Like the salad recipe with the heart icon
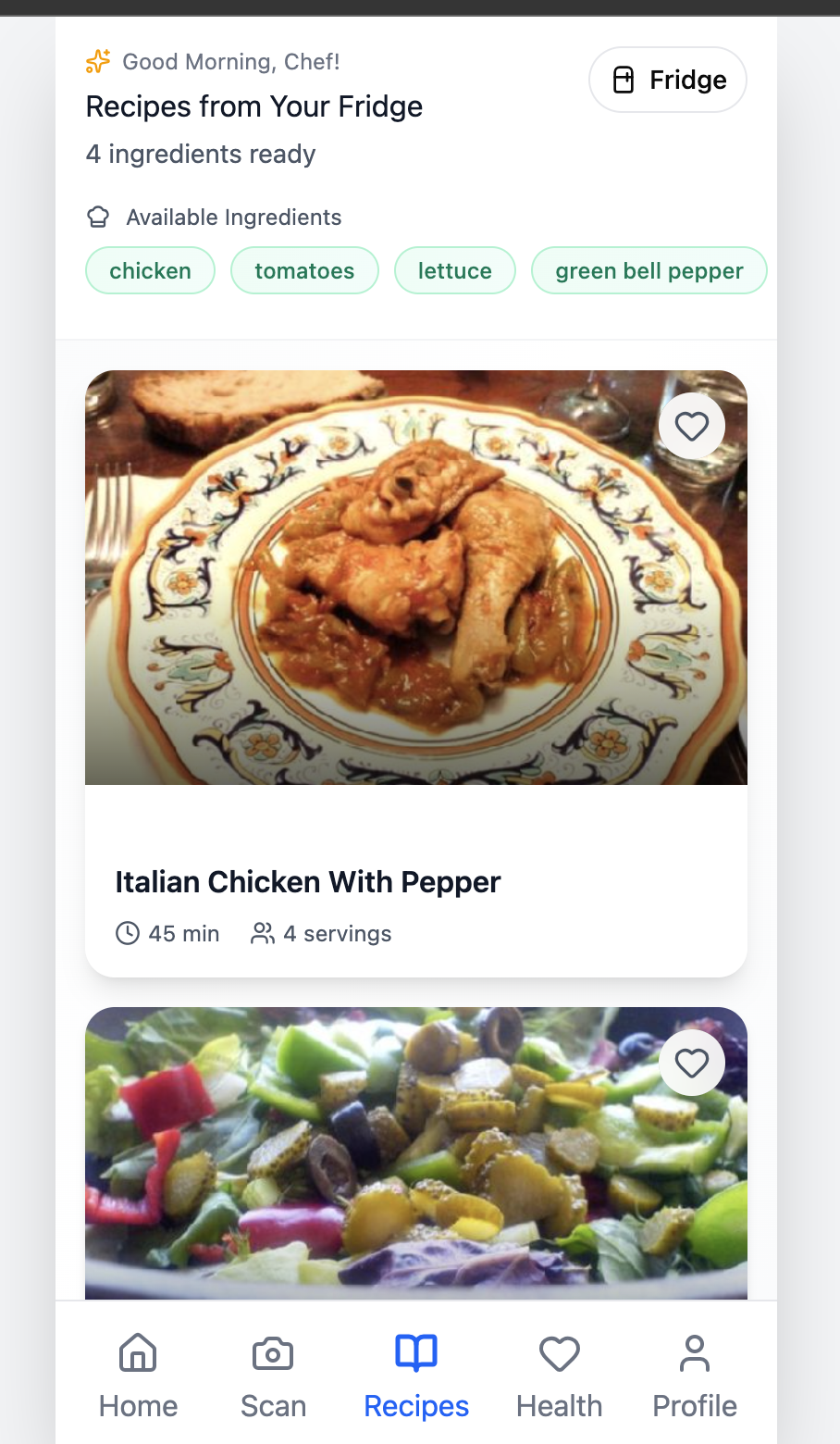 [x=691, y=1063]
